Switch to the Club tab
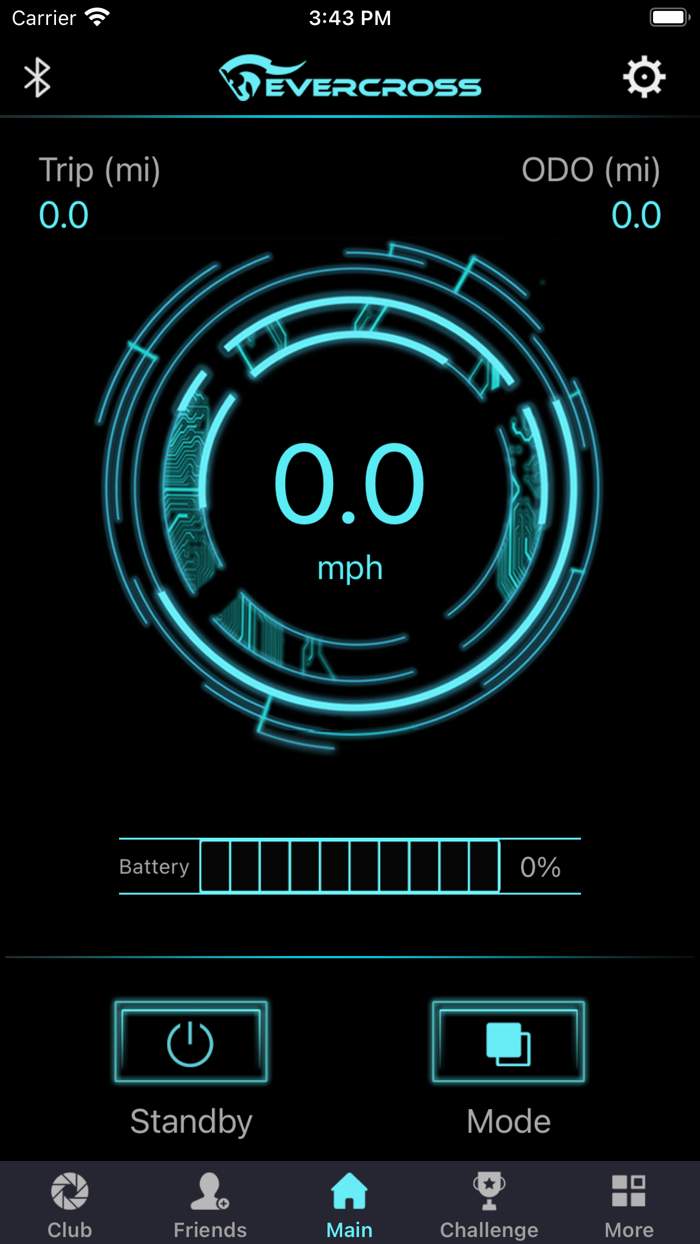Viewport: 700px width, 1244px height. (70, 1206)
